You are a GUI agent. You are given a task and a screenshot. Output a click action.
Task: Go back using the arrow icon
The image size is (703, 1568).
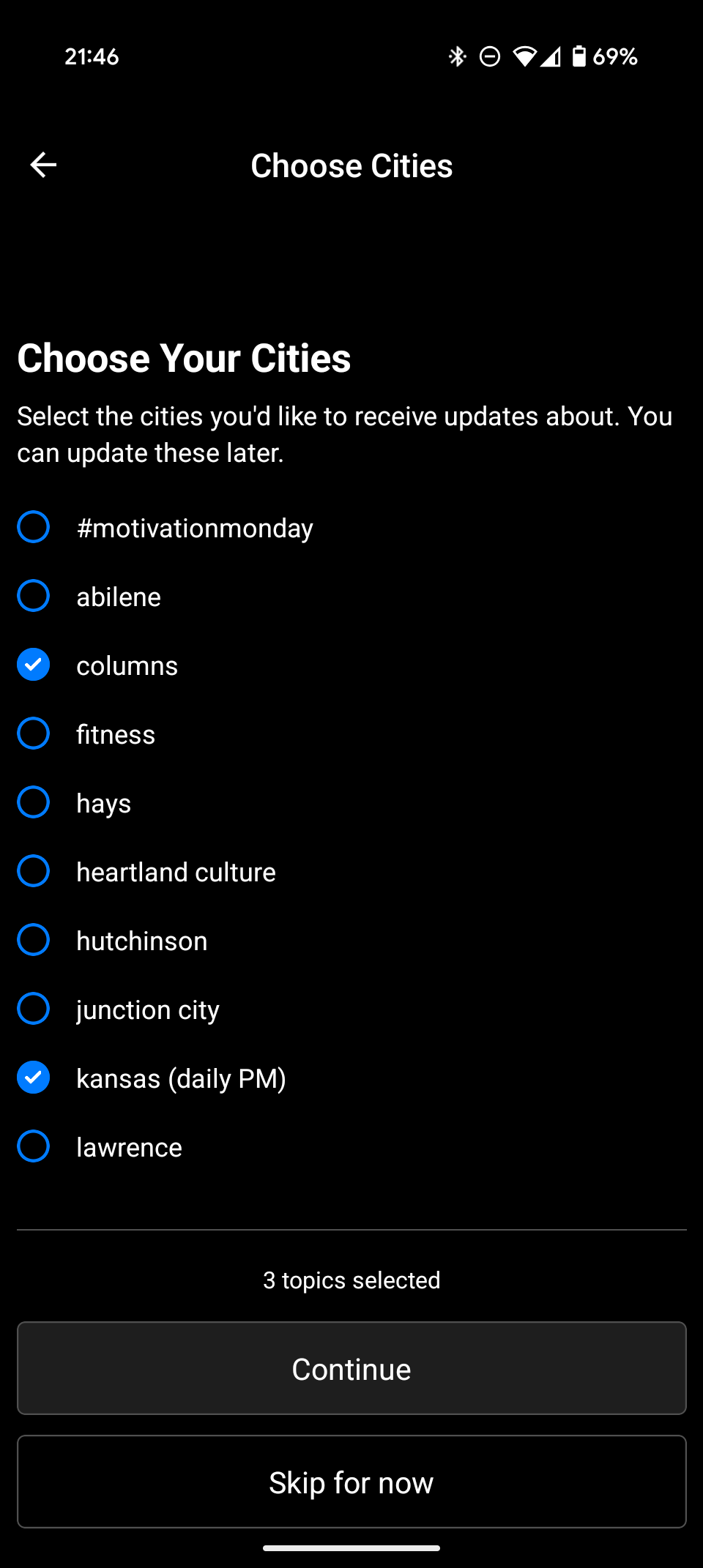tap(43, 165)
